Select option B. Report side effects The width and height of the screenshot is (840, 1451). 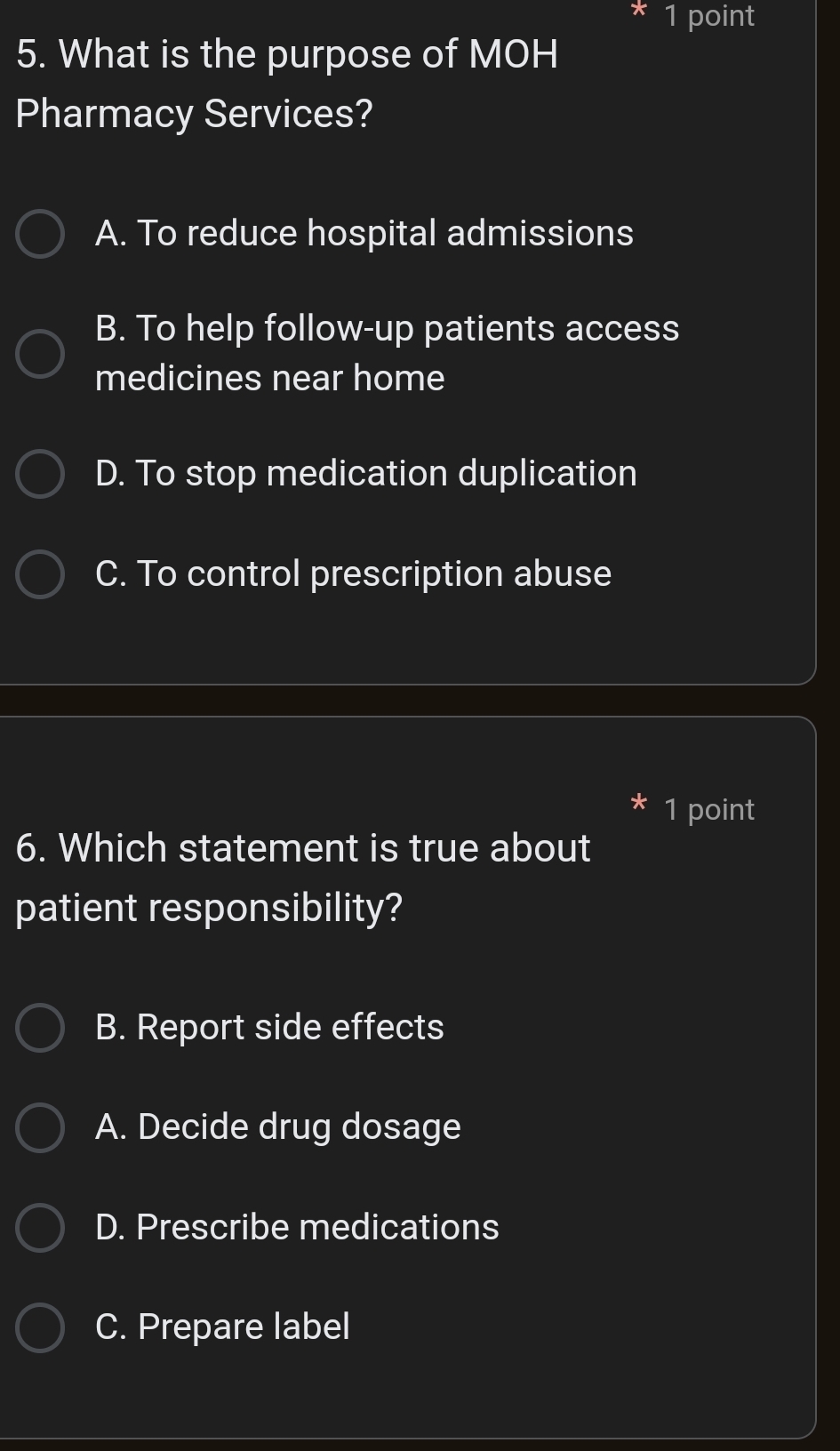click(40, 1028)
